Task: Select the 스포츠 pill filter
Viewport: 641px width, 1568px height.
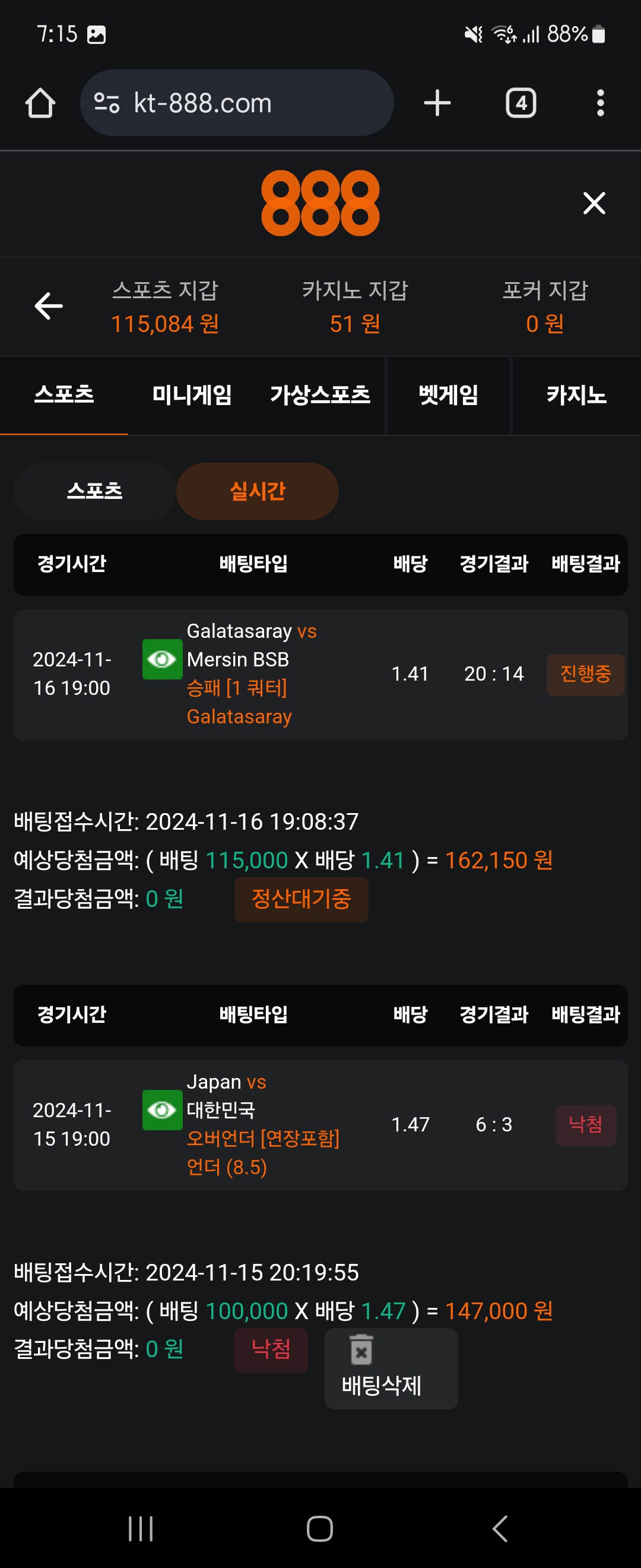Action: point(95,491)
